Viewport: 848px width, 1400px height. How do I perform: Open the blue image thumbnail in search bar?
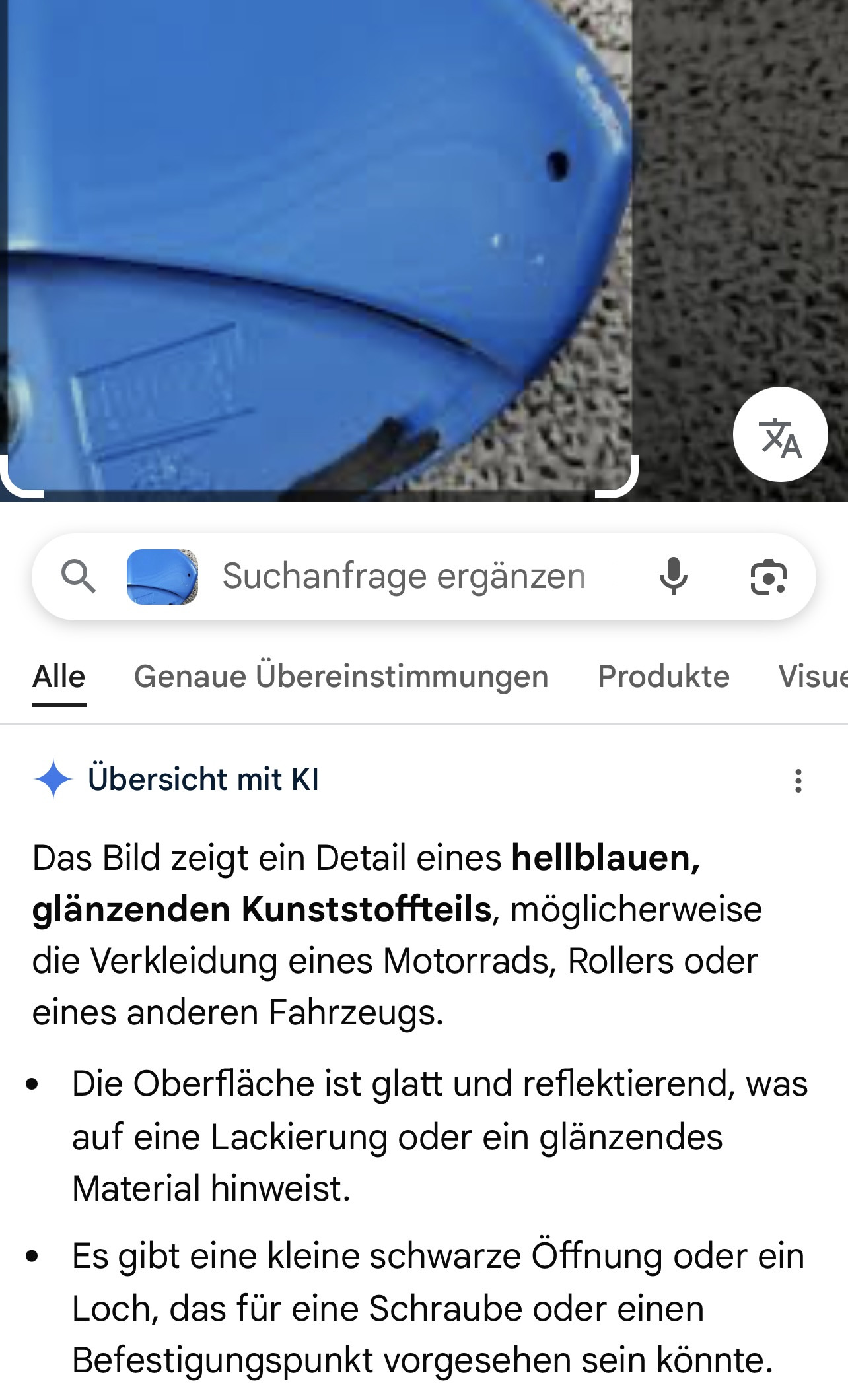click(x=162, y=577)
